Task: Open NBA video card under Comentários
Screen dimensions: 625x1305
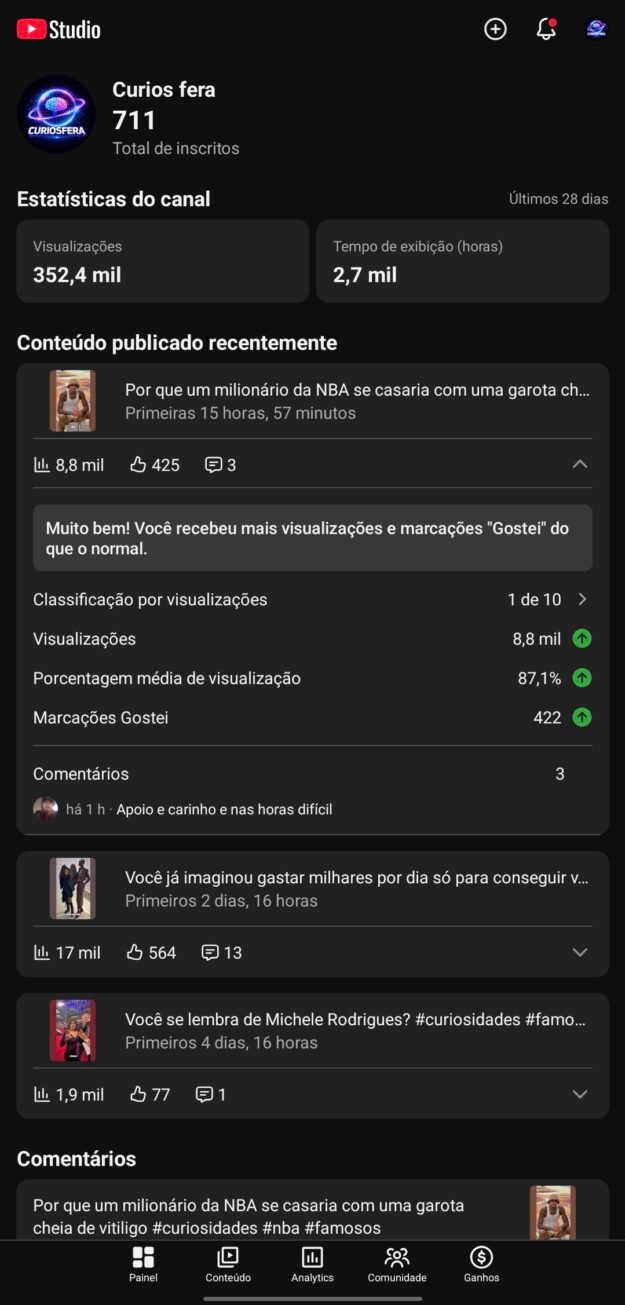Action: click(x=312, y=1215)
